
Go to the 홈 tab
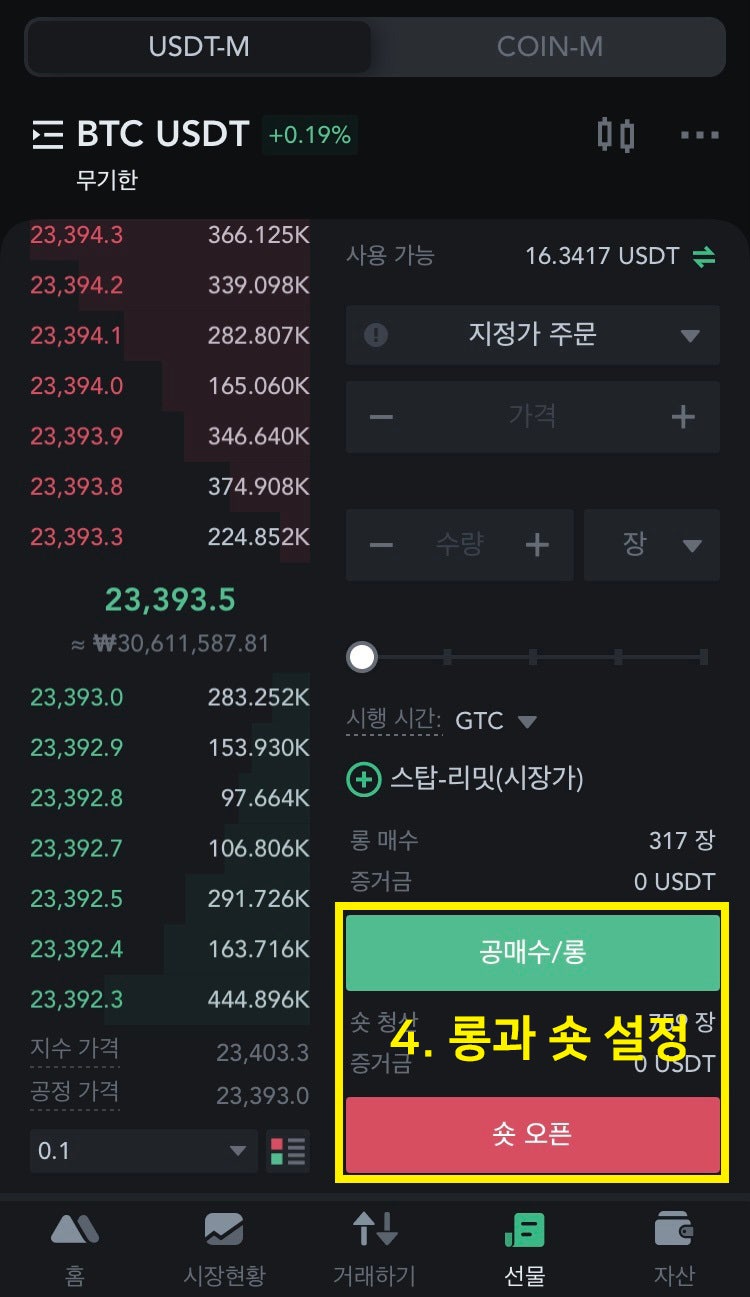point(75,1250)
